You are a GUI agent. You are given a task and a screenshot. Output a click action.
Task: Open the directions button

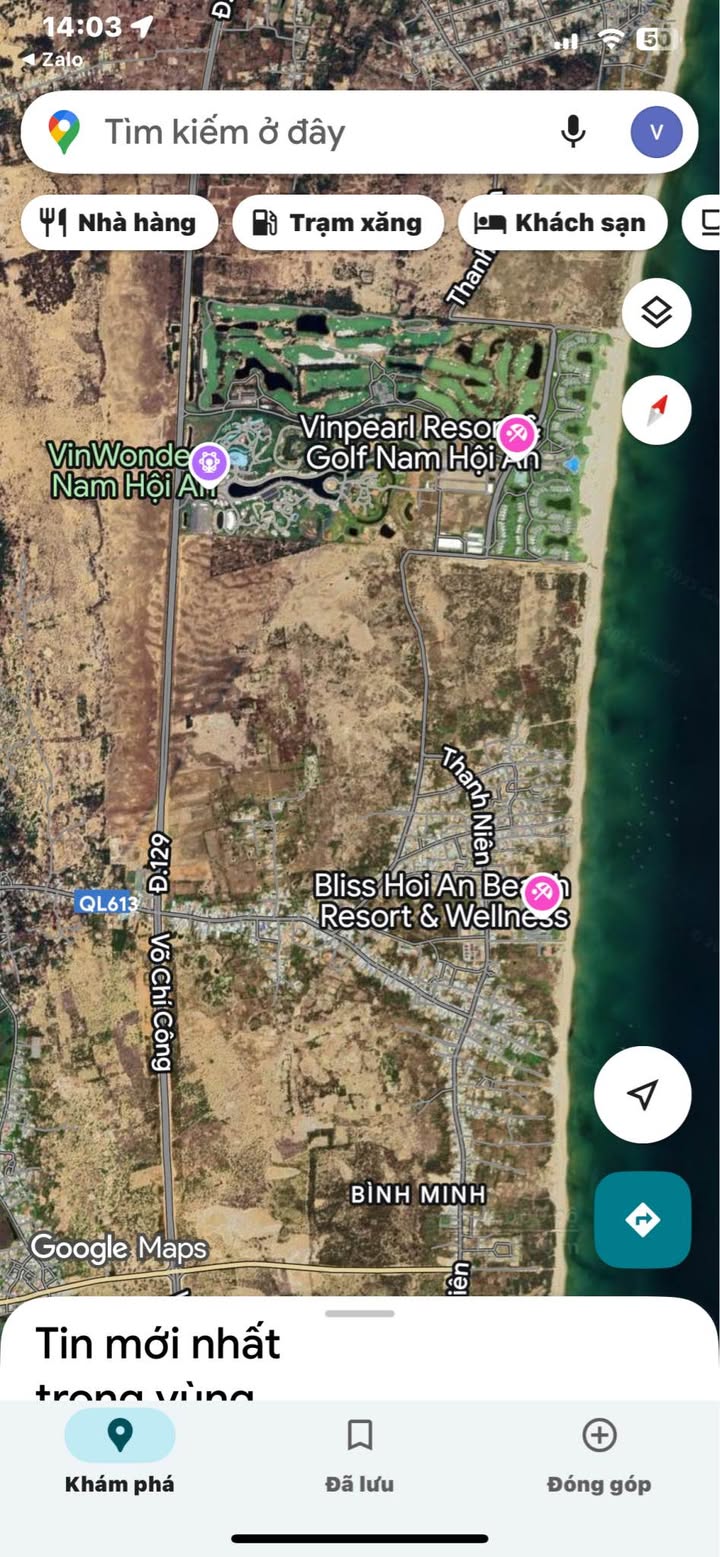pyautogui.click(x=642, y=1220)
